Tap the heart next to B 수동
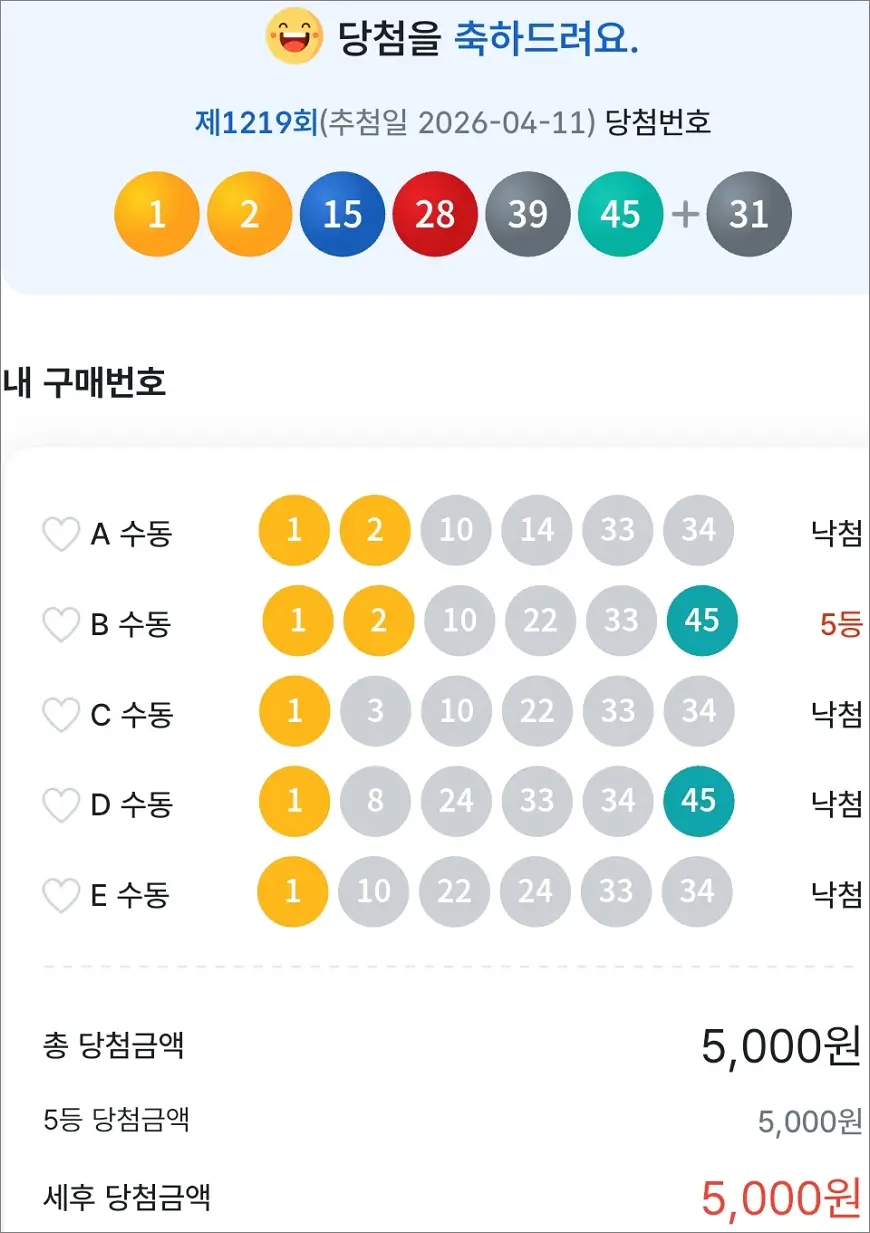Screen dimensions: 870x1233 click(x=60, y=625)
